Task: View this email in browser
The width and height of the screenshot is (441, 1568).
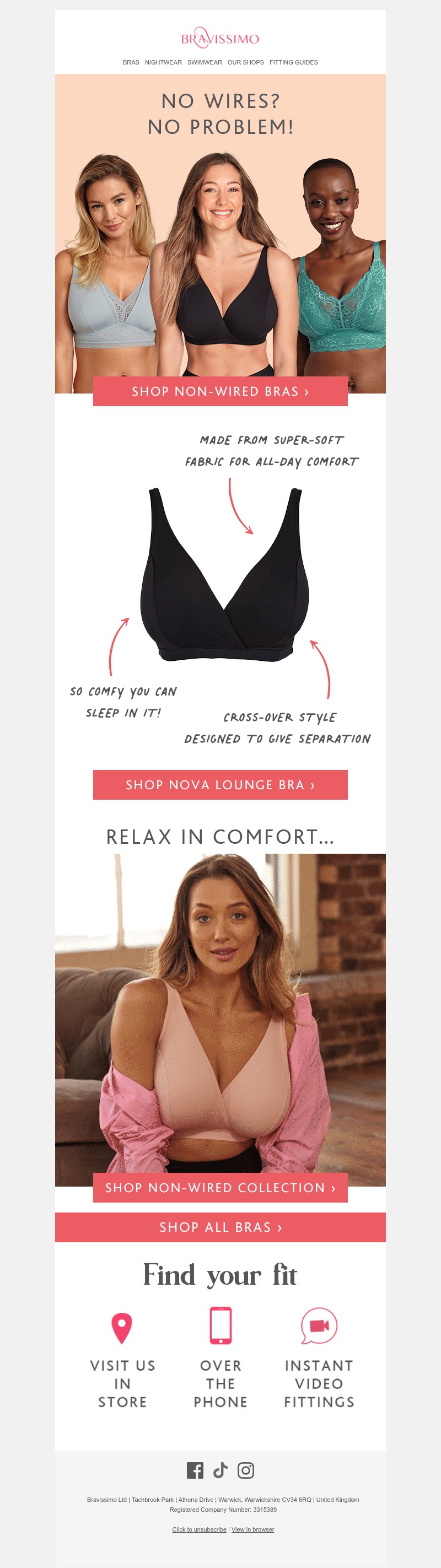Action: point(253,1529)
